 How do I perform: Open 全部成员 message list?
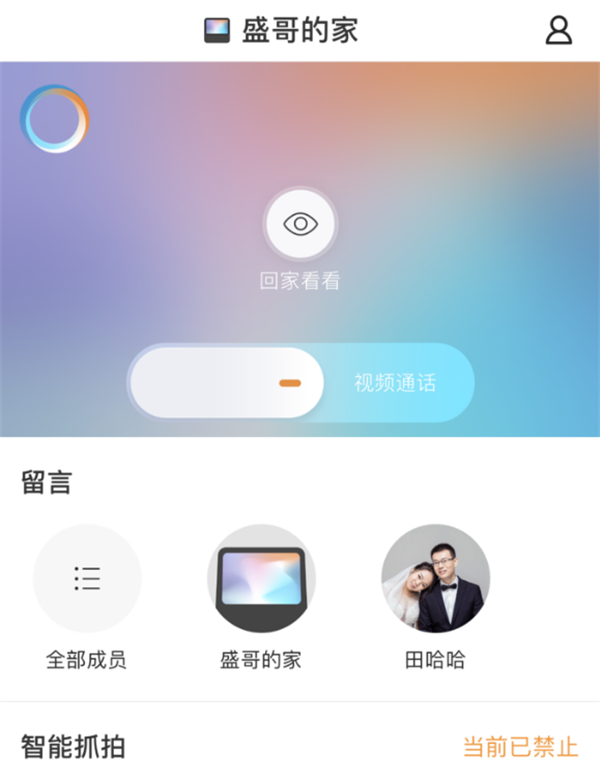click(87, 579)
